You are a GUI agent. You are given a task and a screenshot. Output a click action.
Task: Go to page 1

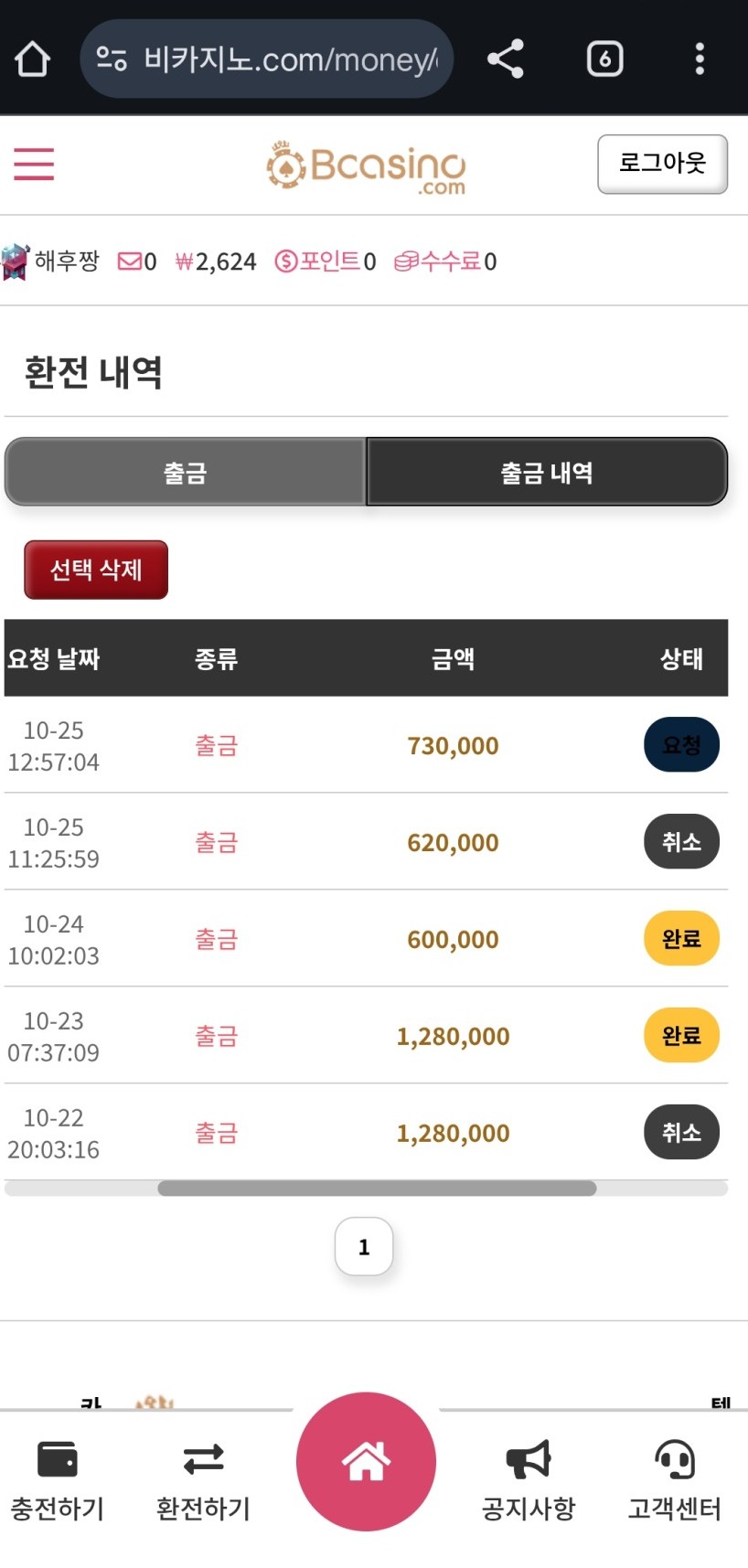click(364, 1246)
